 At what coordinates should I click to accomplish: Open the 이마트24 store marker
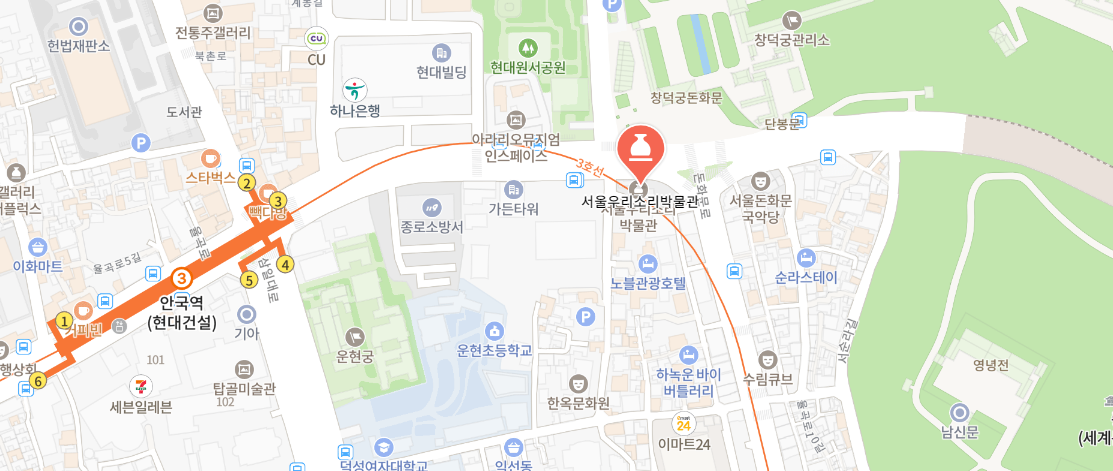[684, 424]
